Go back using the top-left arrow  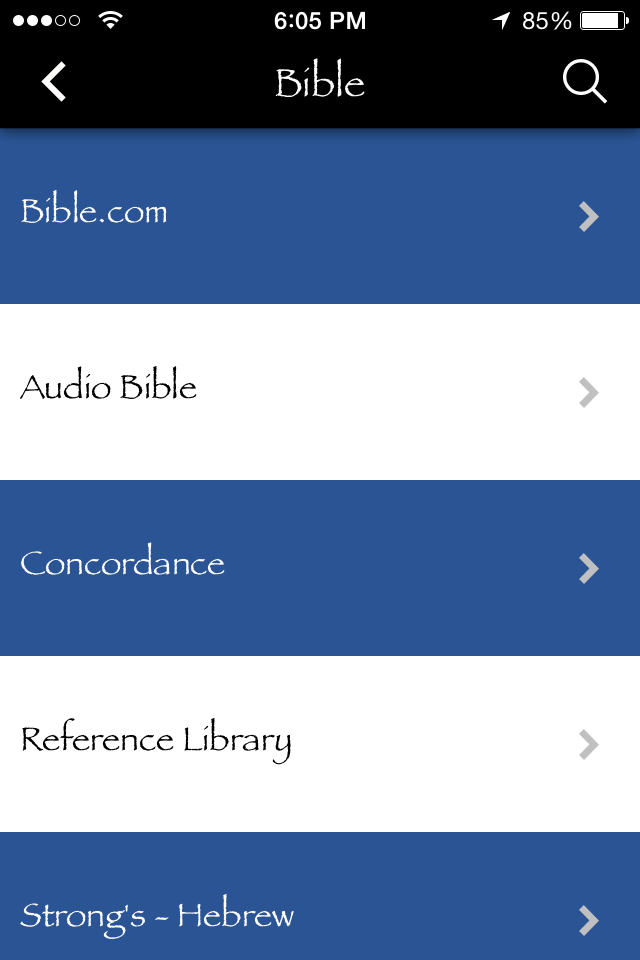54,82
